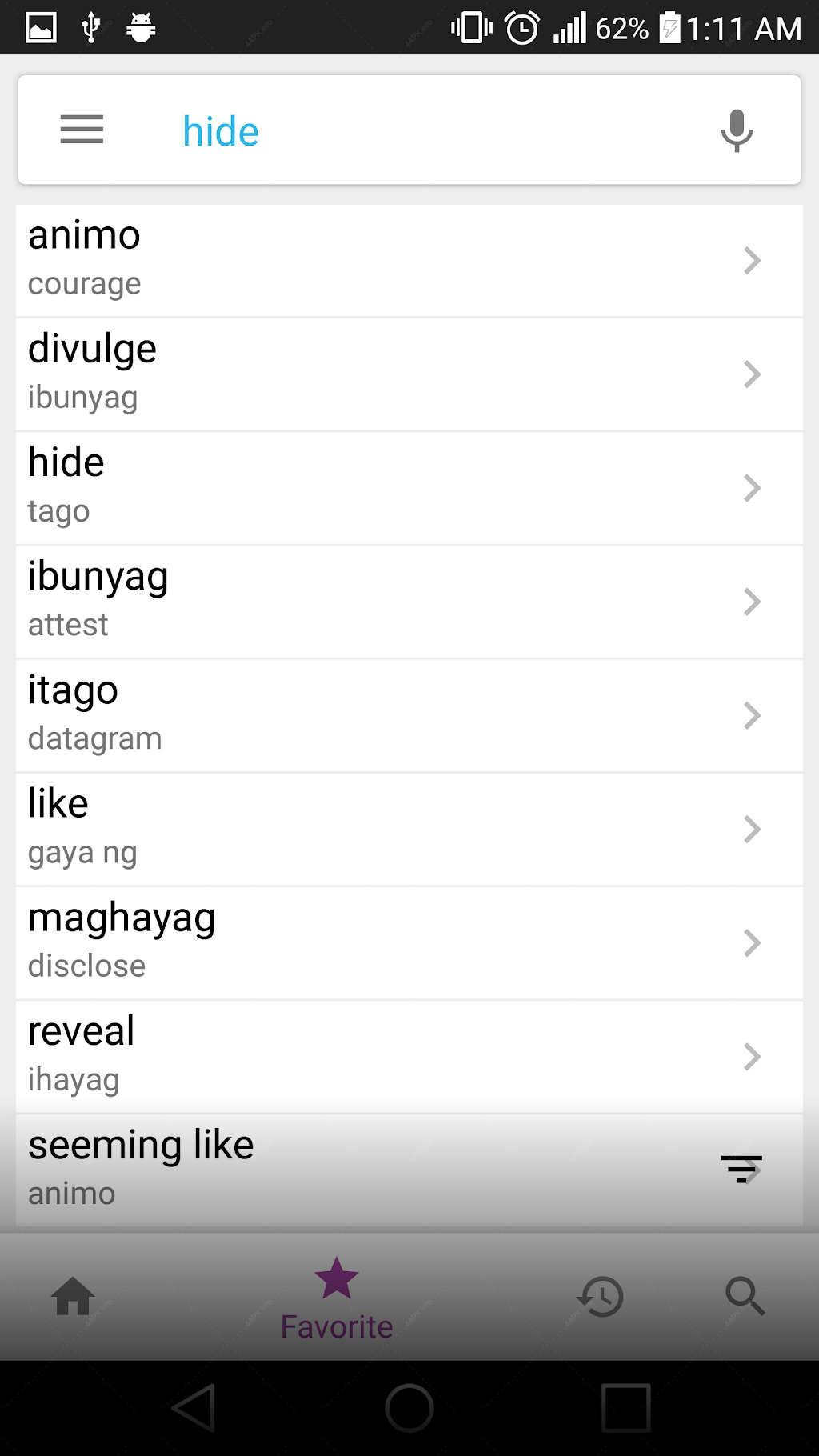
Task: Open the recent apps overview
Action: coord(625,1407)
